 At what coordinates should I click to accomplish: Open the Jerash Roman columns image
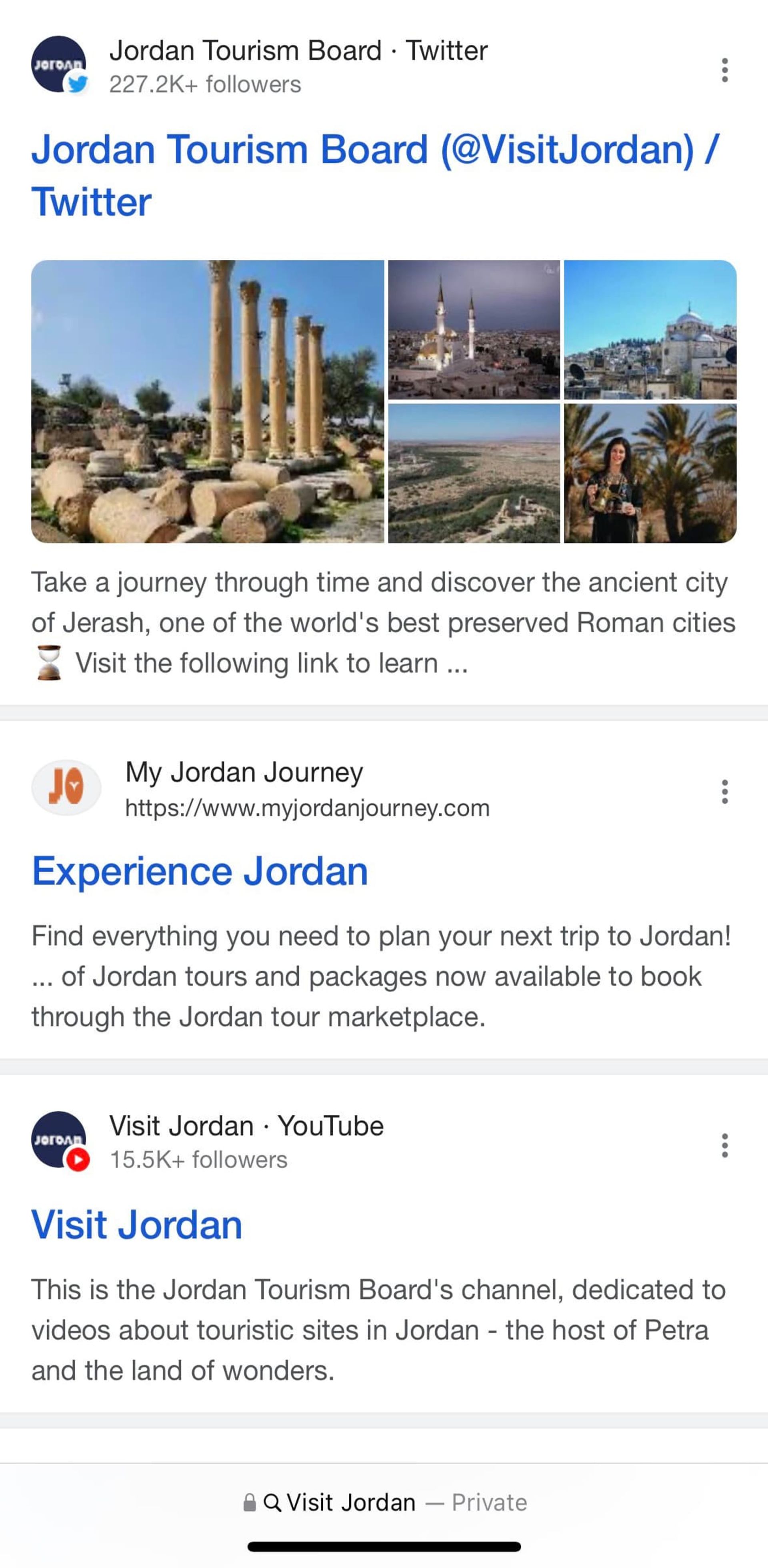pyautogui.click(x=208, y=401)
